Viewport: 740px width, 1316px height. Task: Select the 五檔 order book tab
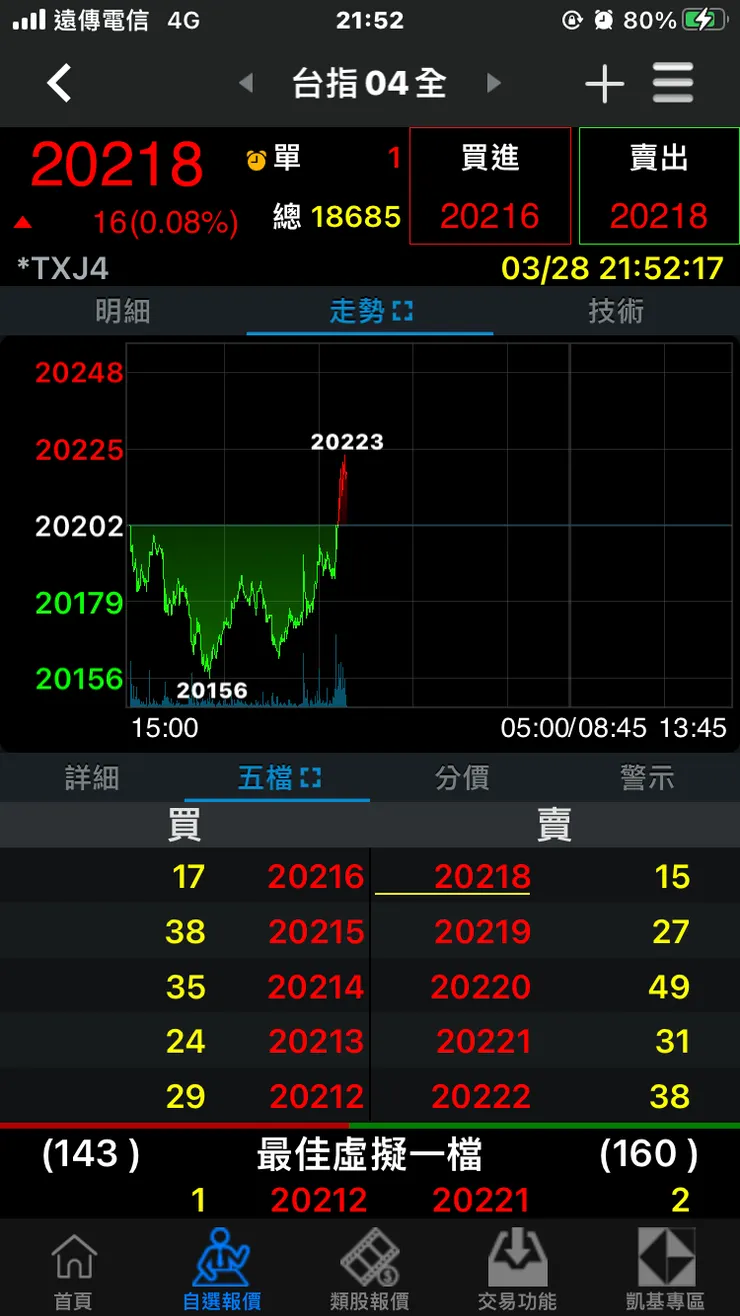coord(278,778)
